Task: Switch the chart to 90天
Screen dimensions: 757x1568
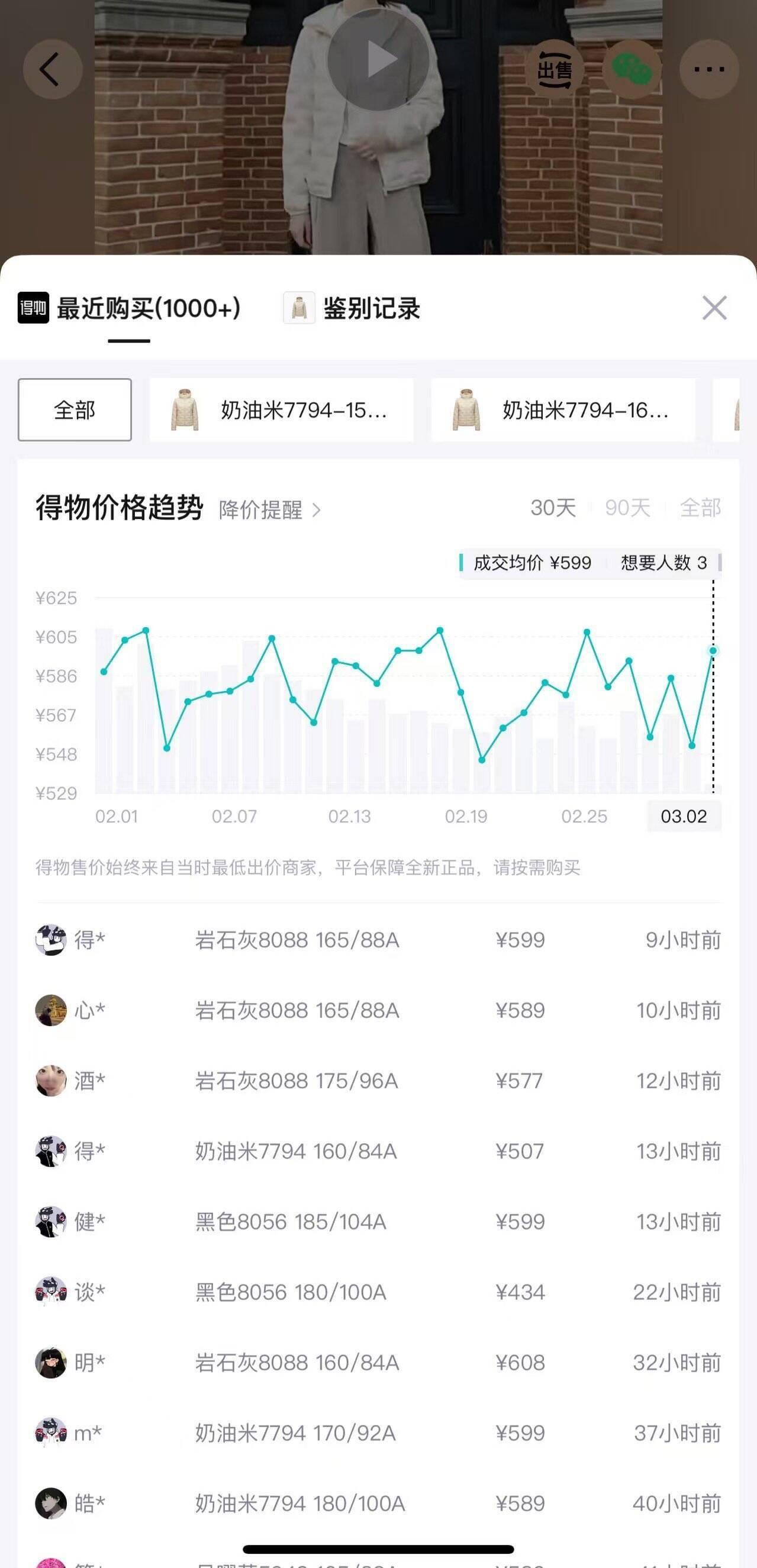Action: click(x=627, y=508)
